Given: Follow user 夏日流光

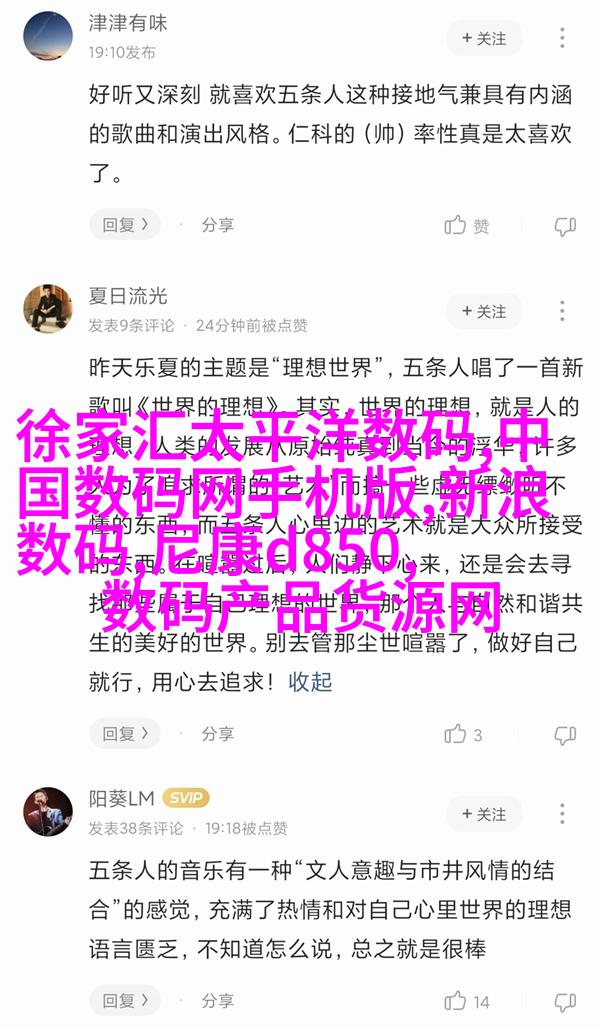Looking at the screenshot, I should tap(484, 311).
